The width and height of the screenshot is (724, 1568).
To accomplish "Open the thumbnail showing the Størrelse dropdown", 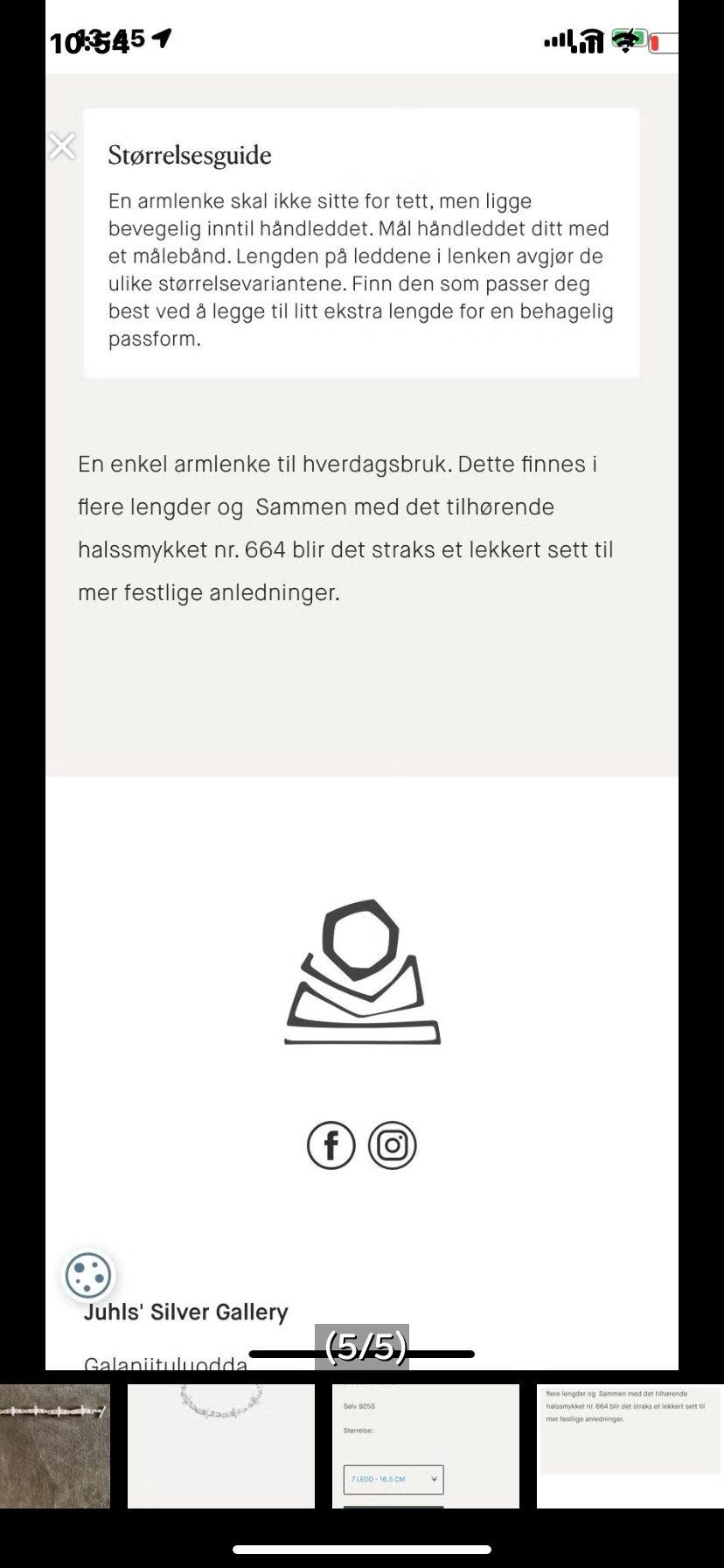I will (426, 1445).
